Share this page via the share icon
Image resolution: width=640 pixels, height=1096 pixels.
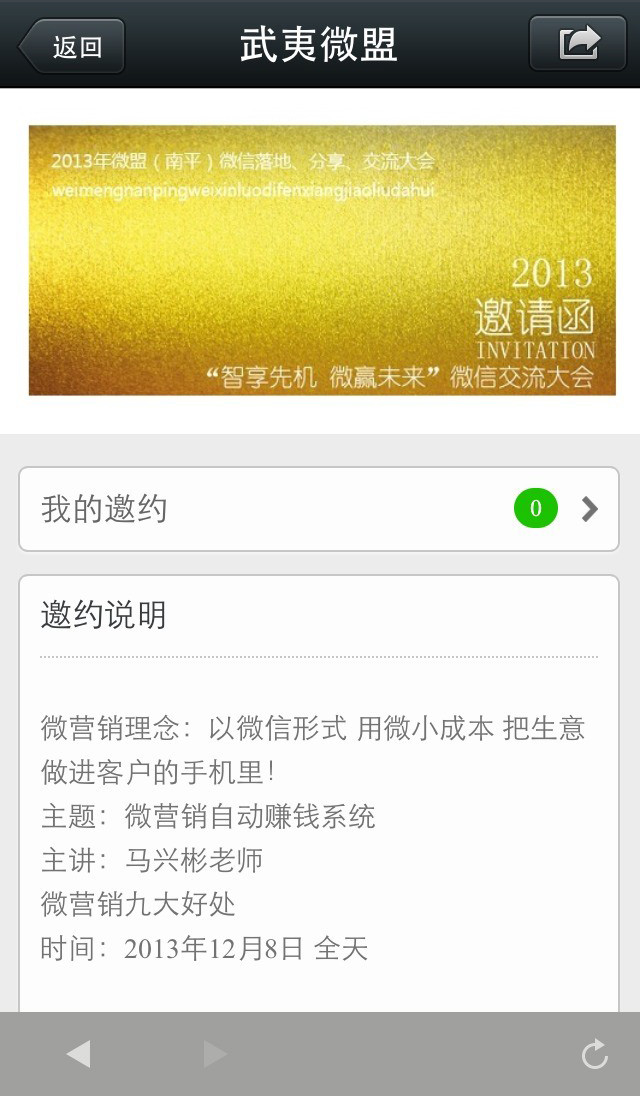click(578, 44)
